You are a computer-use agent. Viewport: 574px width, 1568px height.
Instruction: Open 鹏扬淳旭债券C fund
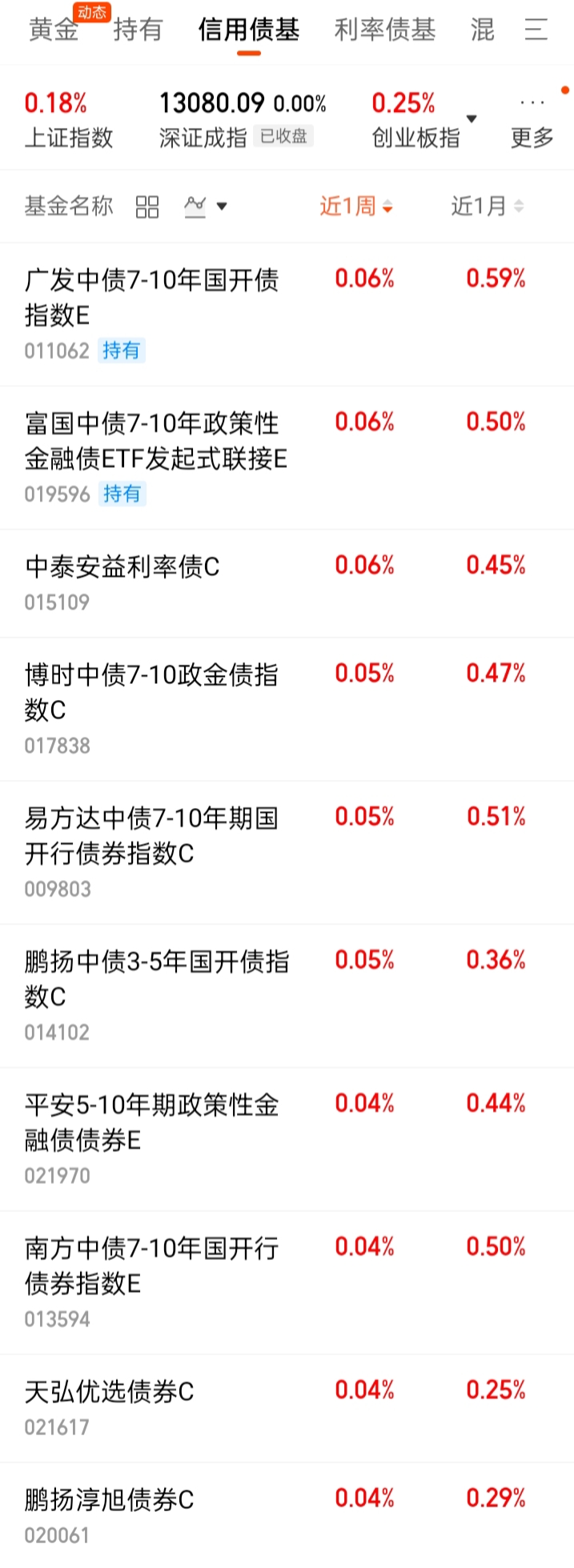[x=109, y=1499]
